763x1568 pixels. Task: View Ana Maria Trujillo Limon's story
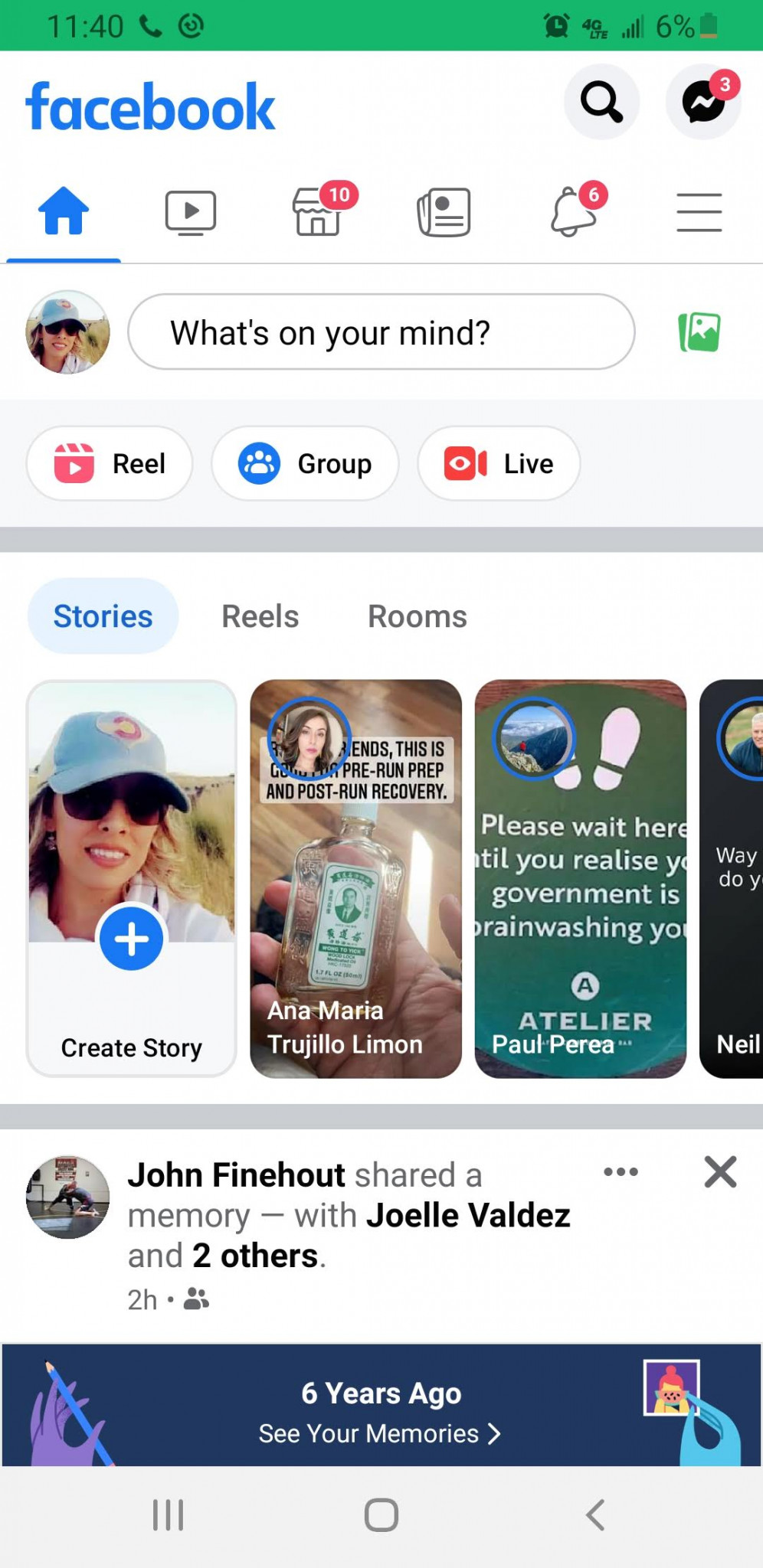point(355,878)
